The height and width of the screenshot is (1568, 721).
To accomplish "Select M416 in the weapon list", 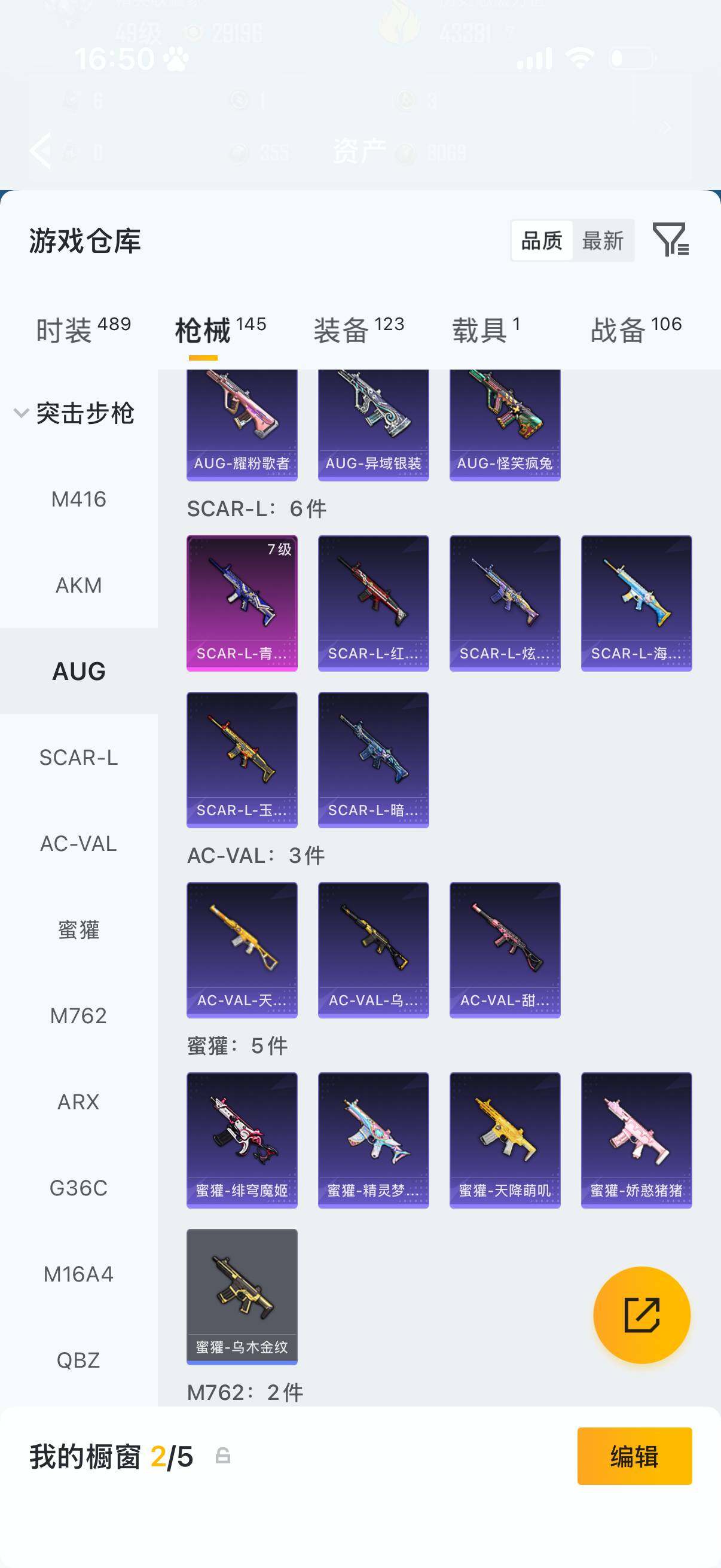I will coord(78,499).
